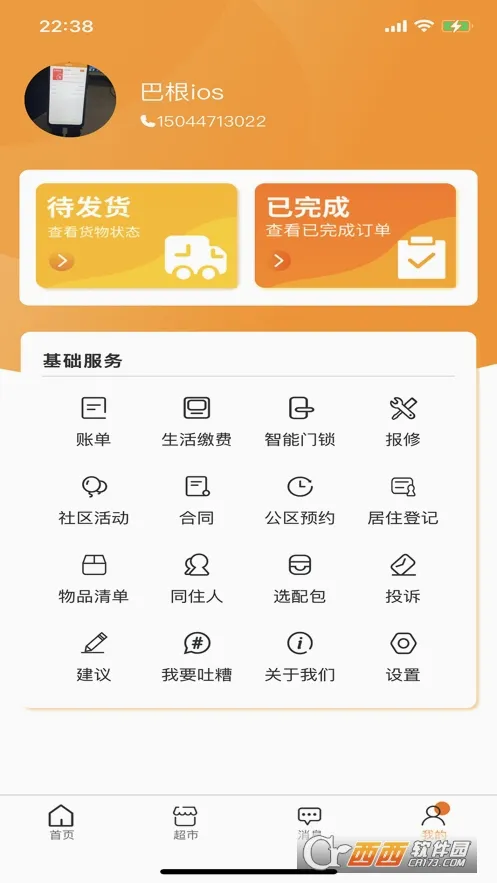Open 账单 bills
497x883 pixels.
93,422
